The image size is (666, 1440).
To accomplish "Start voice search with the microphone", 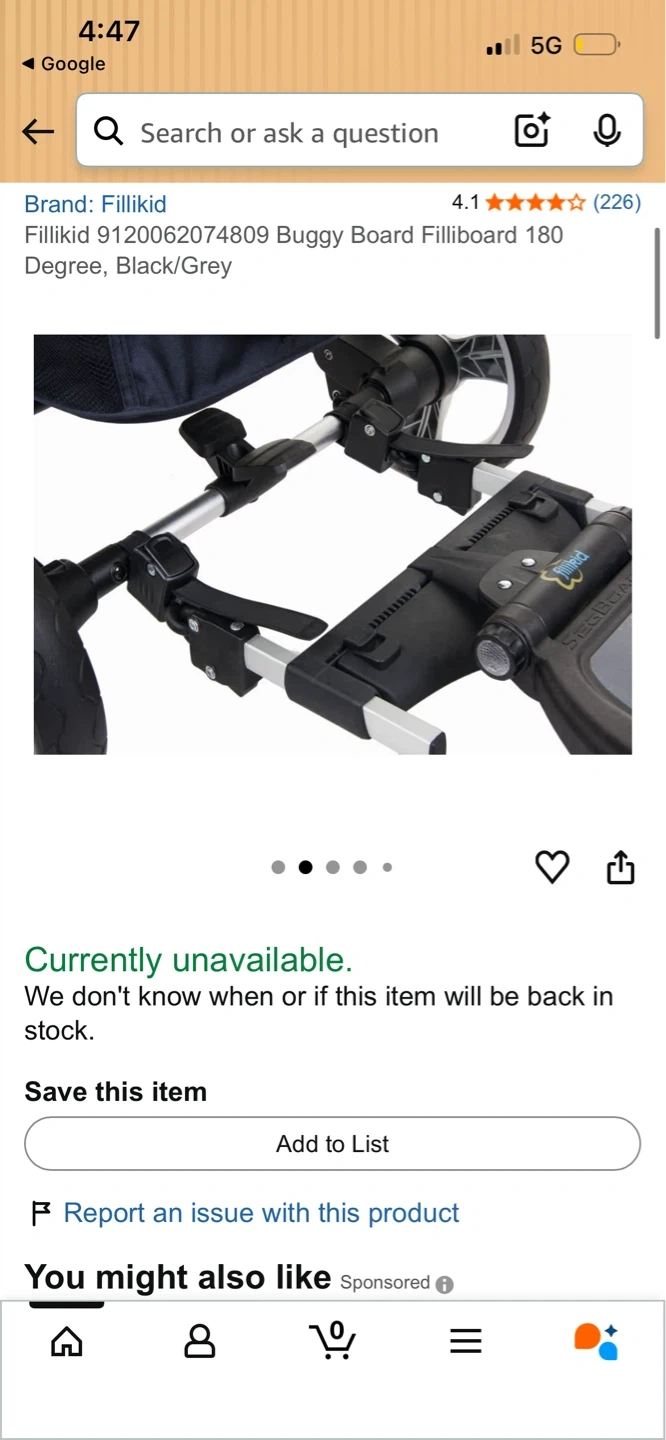I will 606,131.
